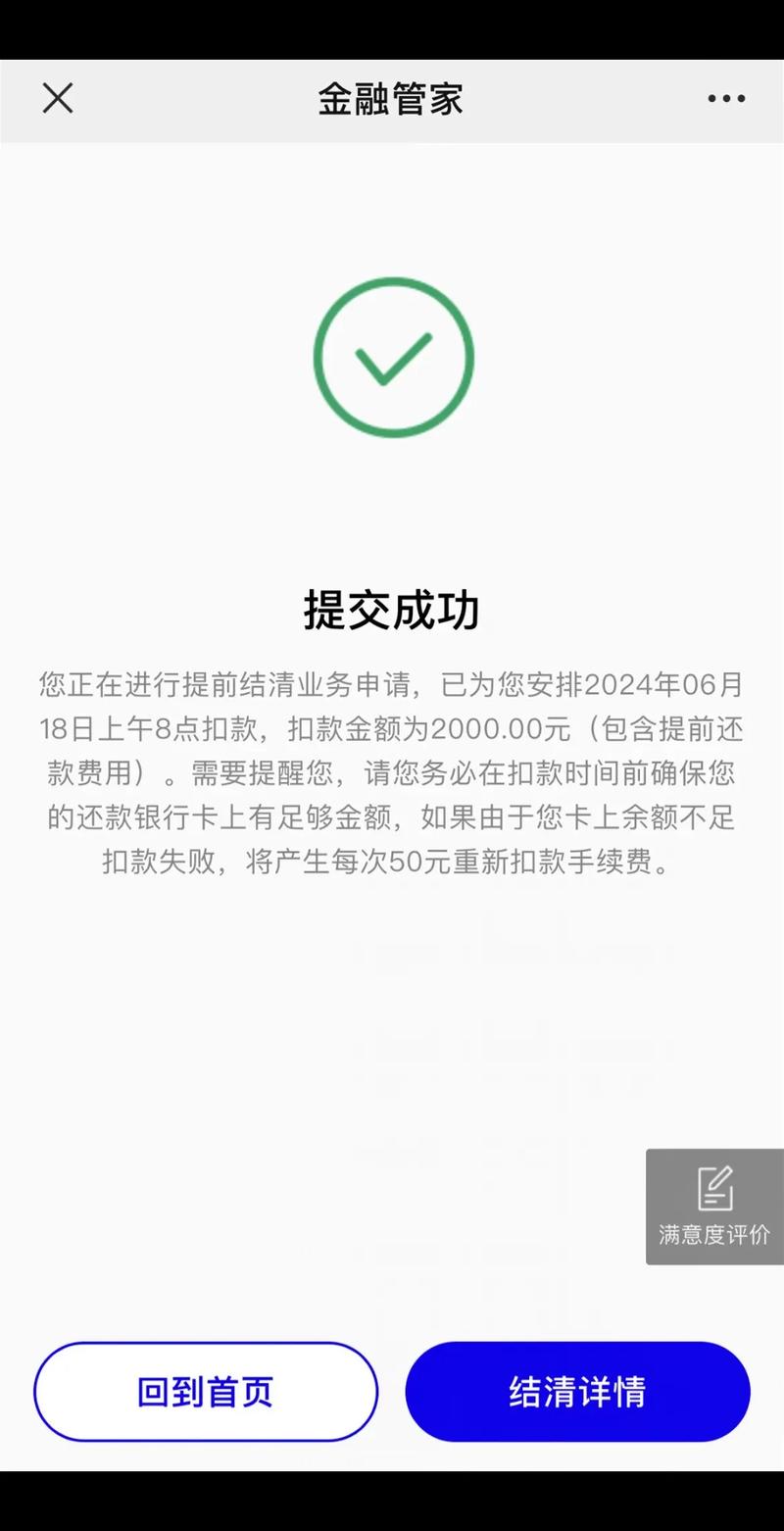
Task: Select the green success checkmark icon
Action: click(393, 356)
